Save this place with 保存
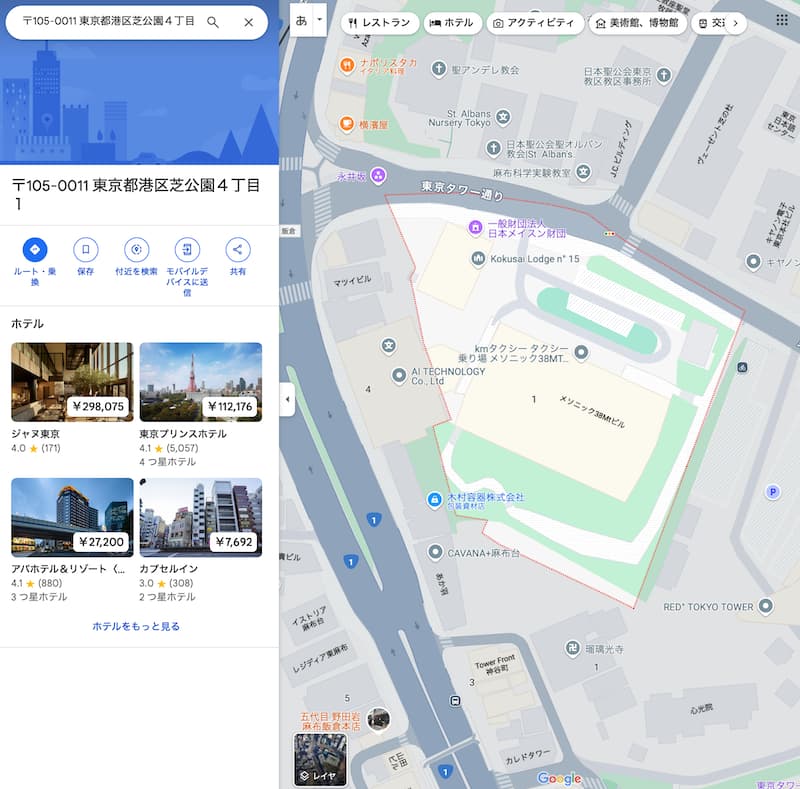Screen dimensions: 800x789 (86, 250)
